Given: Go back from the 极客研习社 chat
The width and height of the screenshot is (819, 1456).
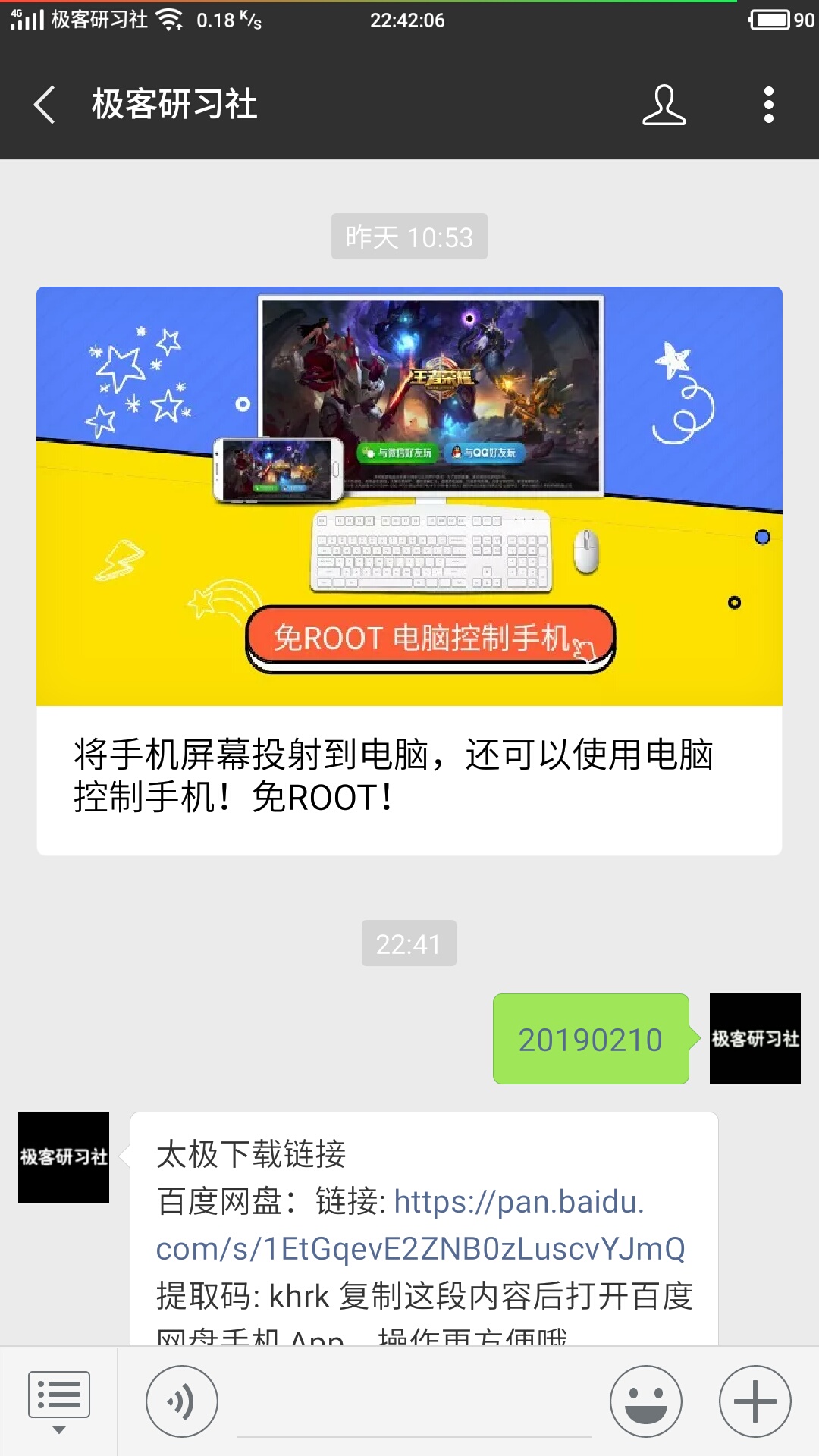Looking at the screenshot, I should (x=45, y=105).
